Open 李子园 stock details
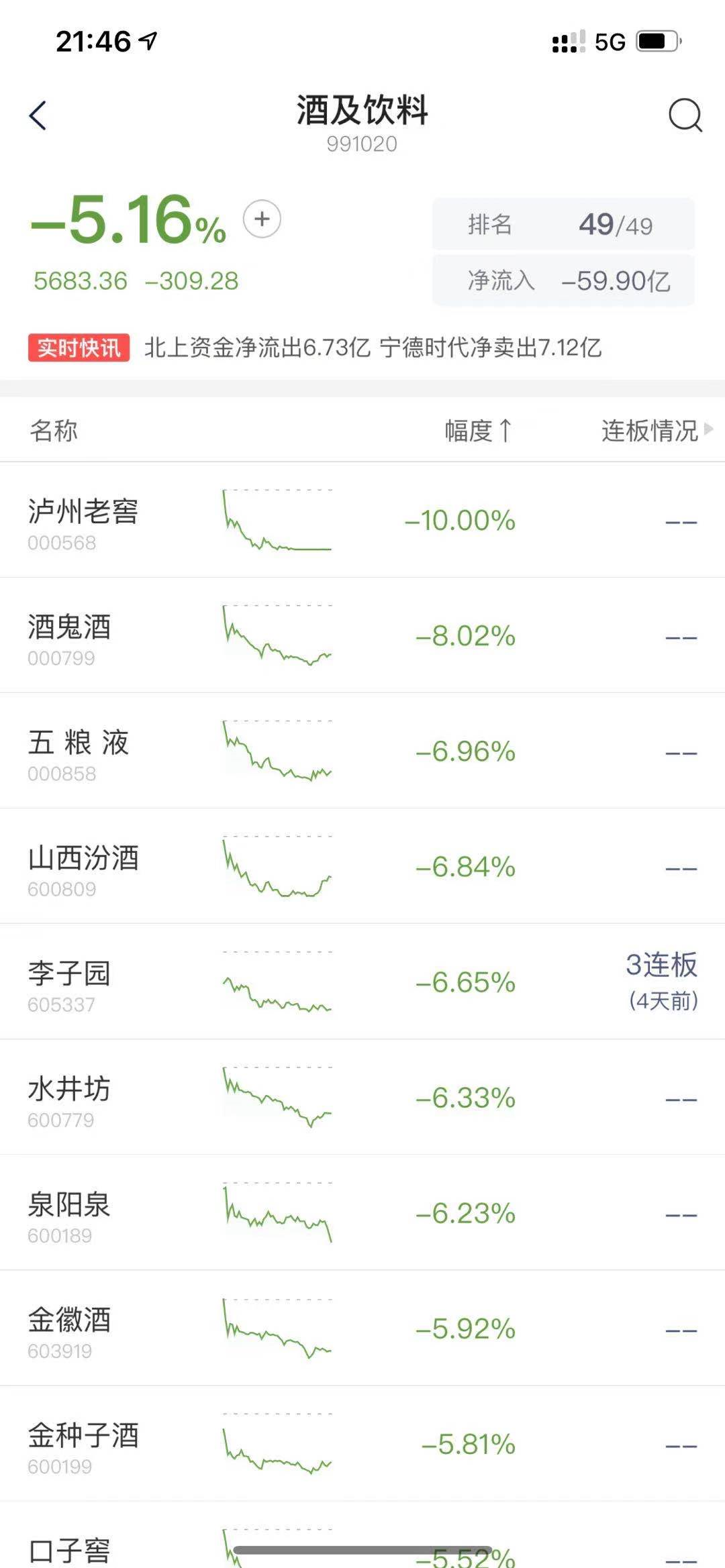This screenshot has height=1568, width=725. pyautogui.click(x=70, y=982)
